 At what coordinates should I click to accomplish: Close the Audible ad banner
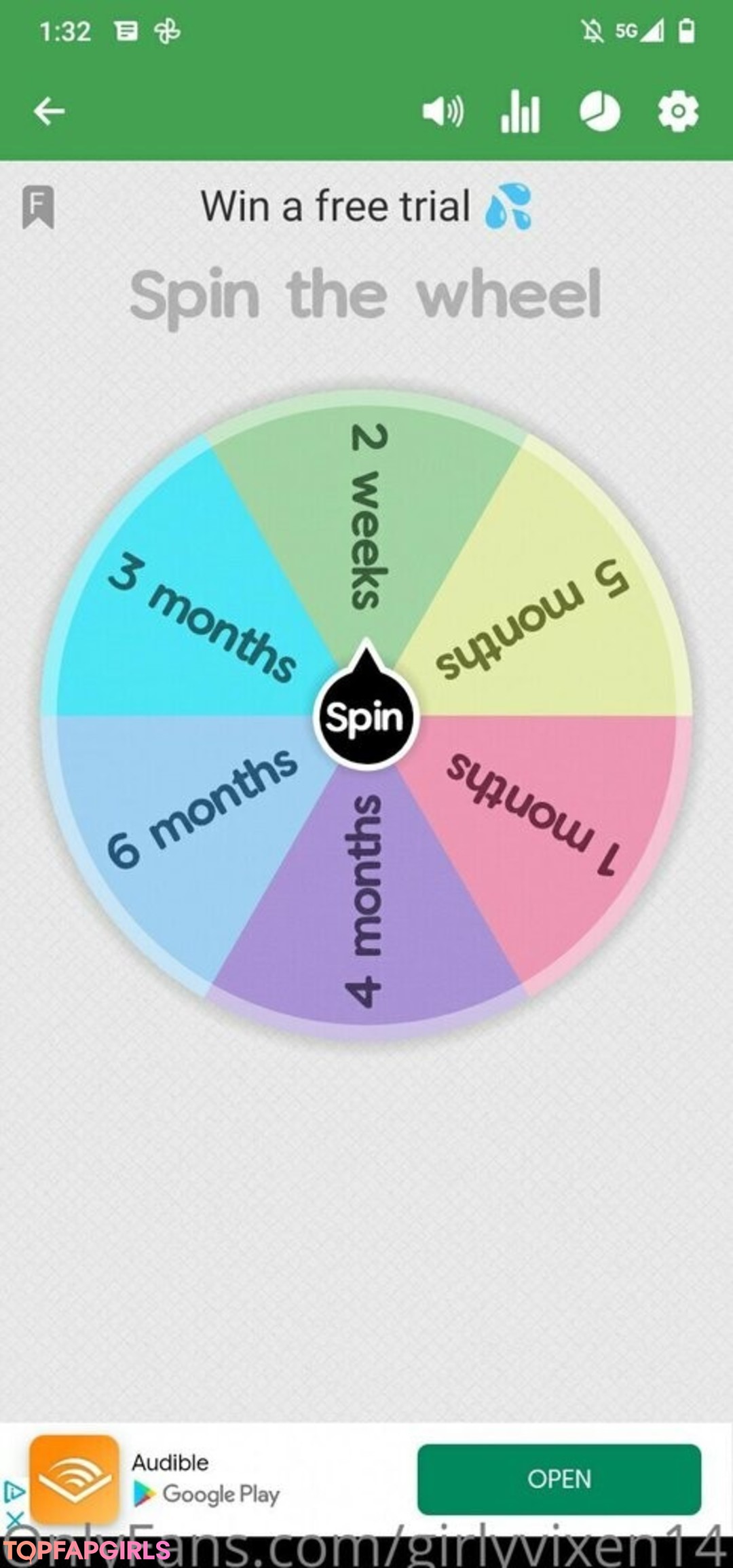(x=14, y=1518)
